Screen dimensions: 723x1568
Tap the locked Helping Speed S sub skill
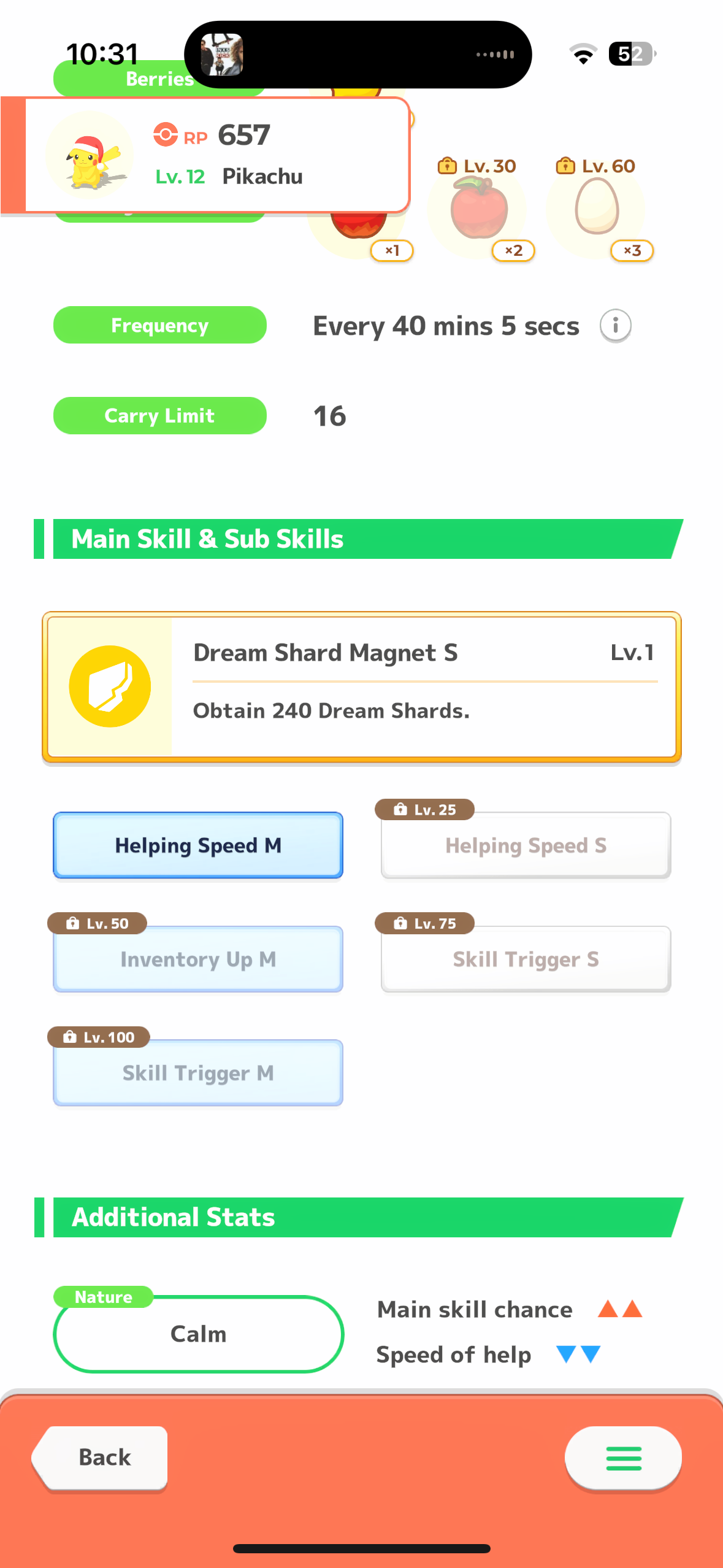pyautogui.click(x=526, y=845)
